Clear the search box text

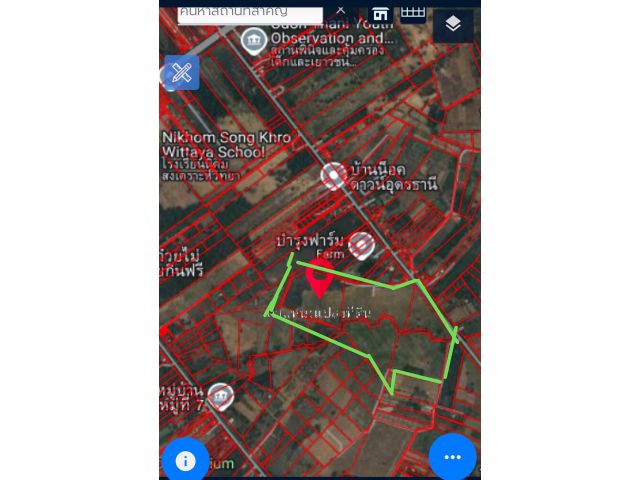[340, 10]
